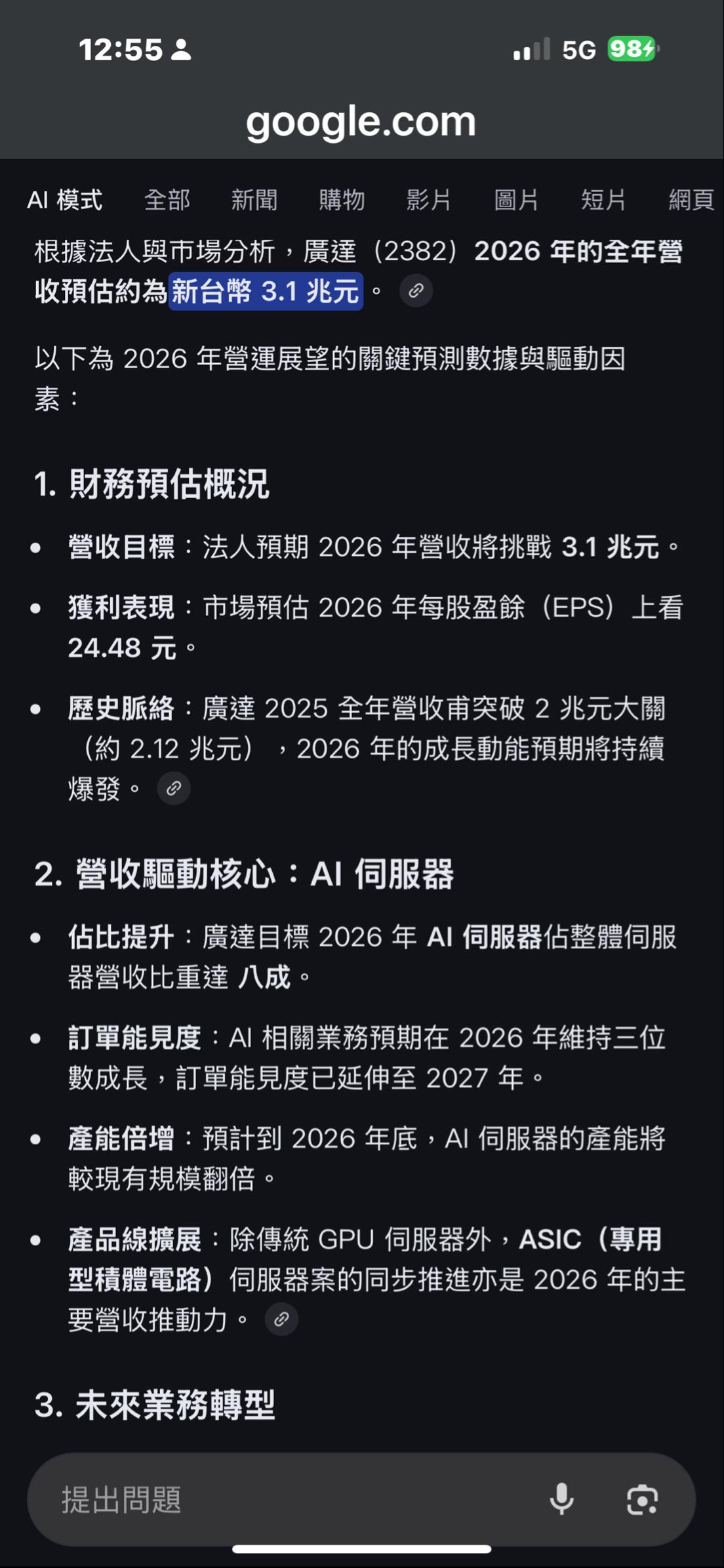724x1568 pixels.
Task: Open the 短片 tab
Action: (603, 200)
